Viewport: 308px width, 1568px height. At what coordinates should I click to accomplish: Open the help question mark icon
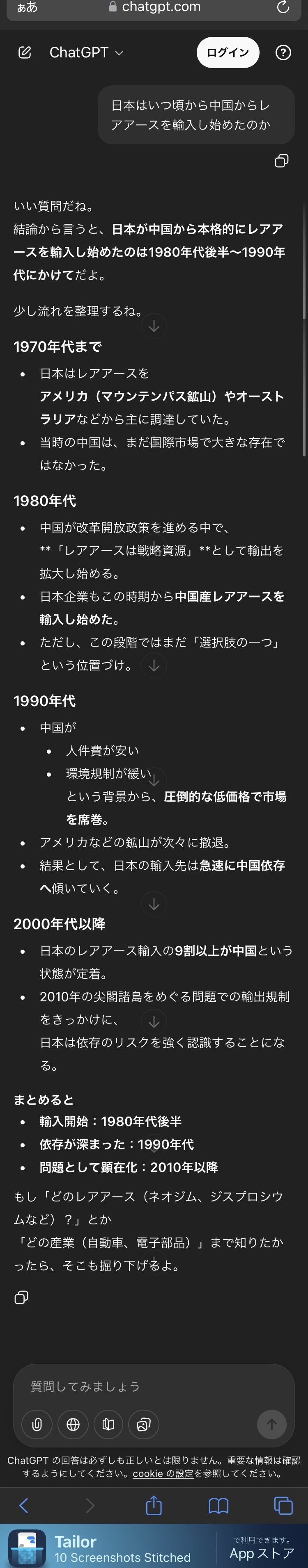(x=283, y=53)
